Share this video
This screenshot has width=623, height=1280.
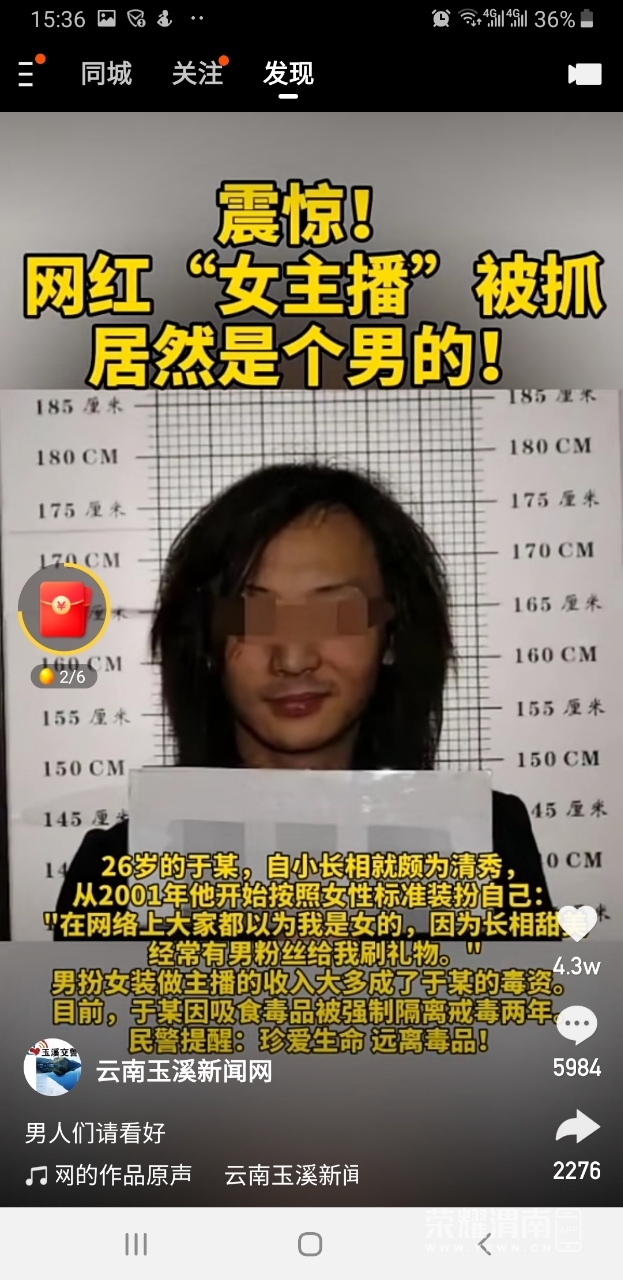tap(576, 1128)
